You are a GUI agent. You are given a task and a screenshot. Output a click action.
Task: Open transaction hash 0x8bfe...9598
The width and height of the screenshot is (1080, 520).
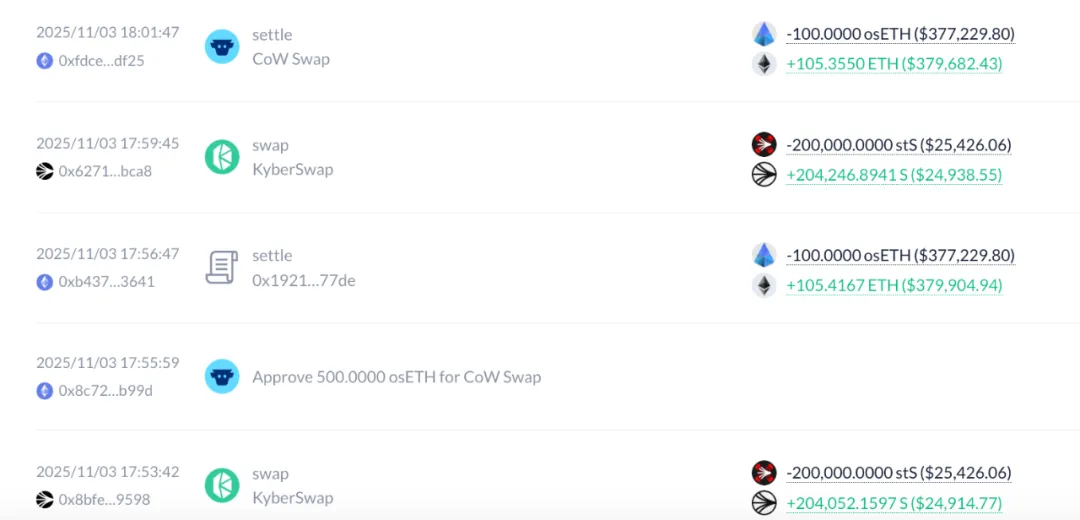tap(104, 499)
